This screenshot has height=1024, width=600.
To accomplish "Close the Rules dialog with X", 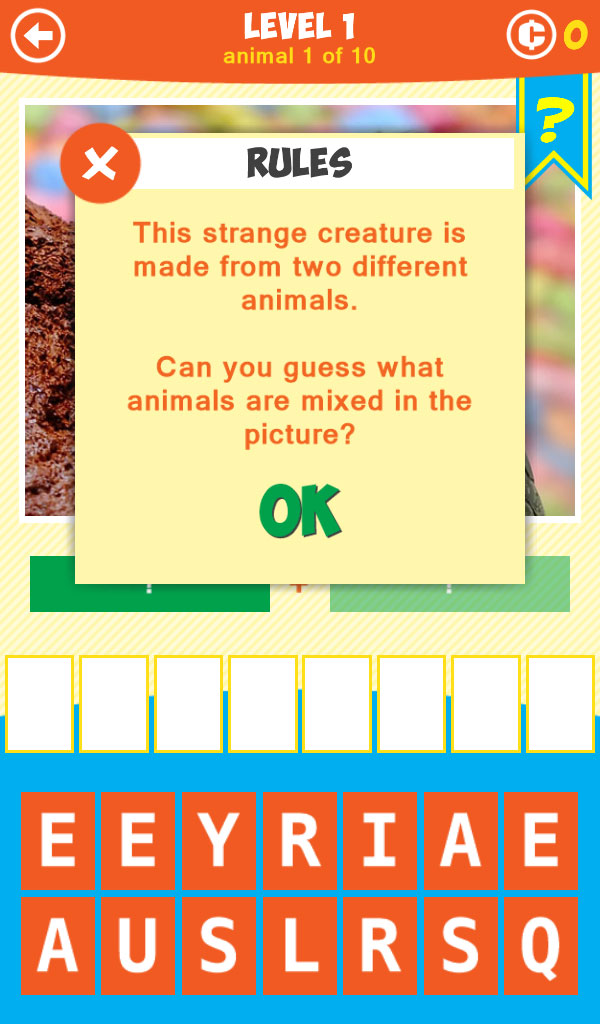I will 100,164.
